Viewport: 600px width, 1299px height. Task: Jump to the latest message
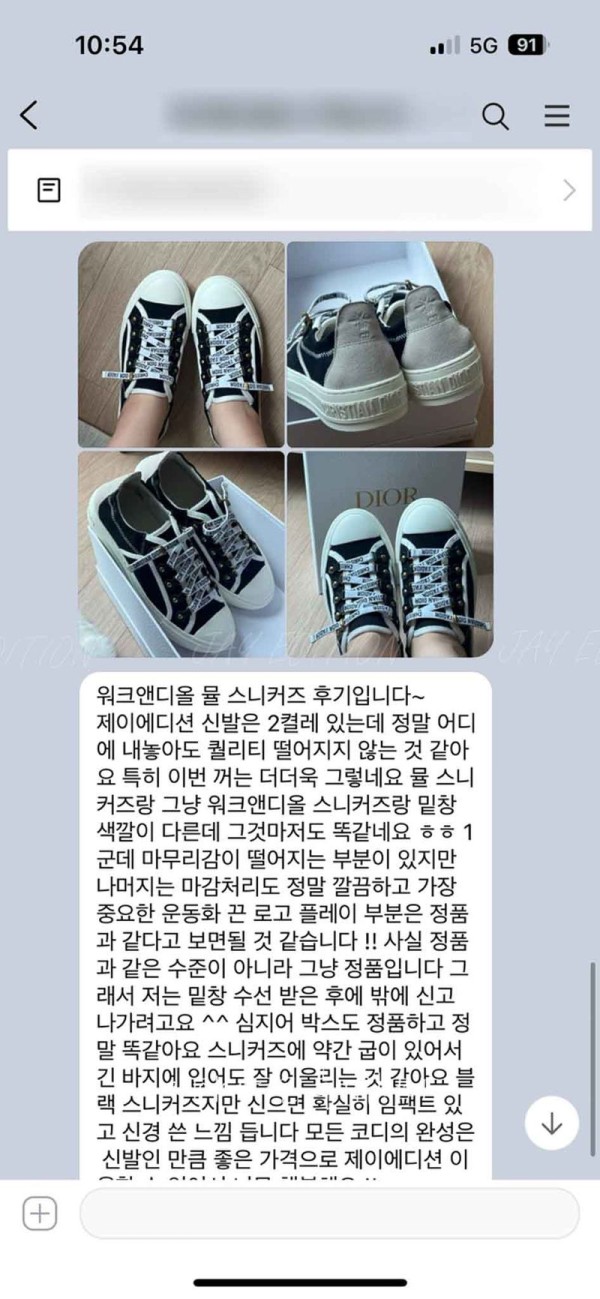tap(551, 1124)
